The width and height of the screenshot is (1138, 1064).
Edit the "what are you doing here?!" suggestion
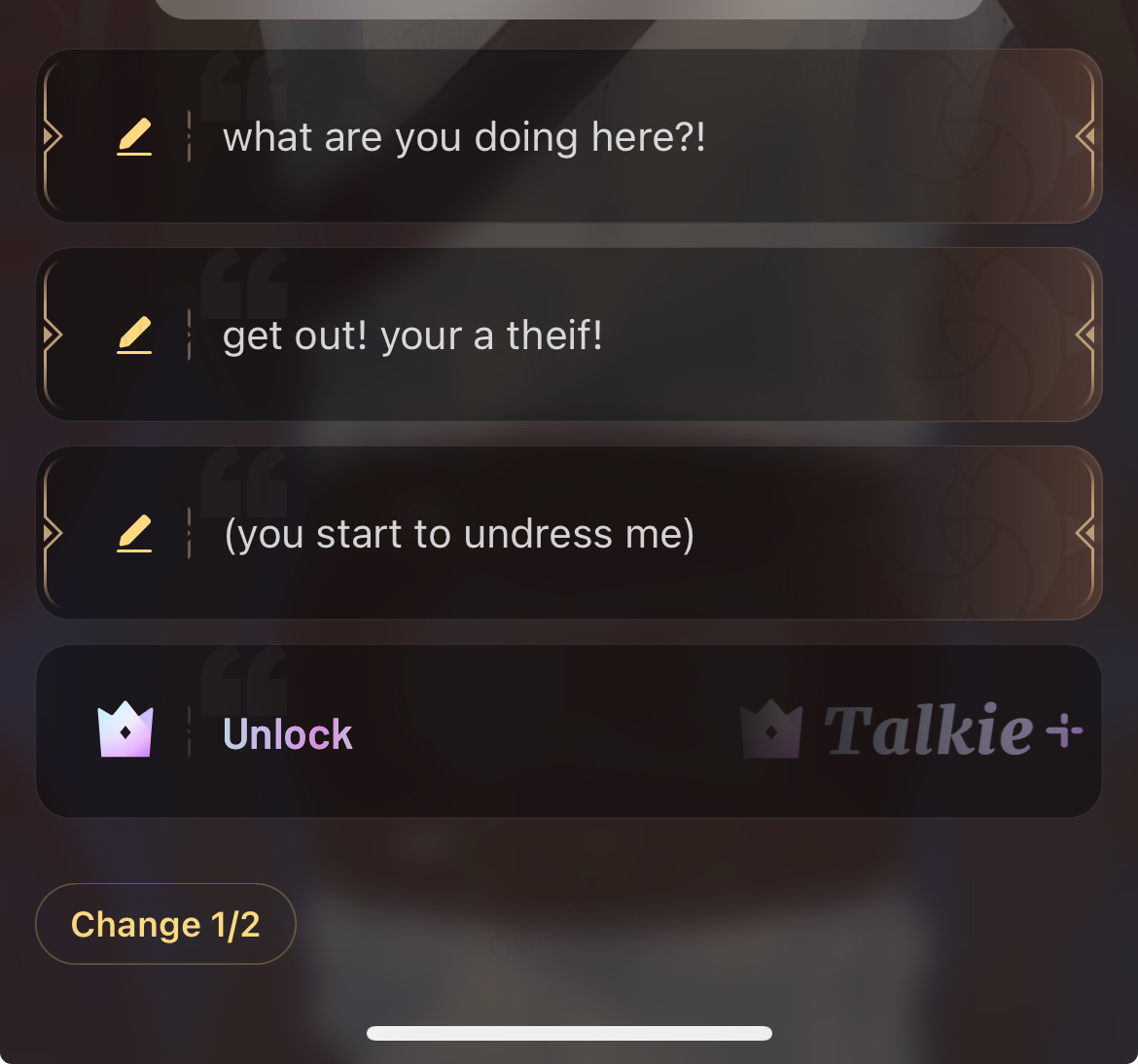coord(134,137)
